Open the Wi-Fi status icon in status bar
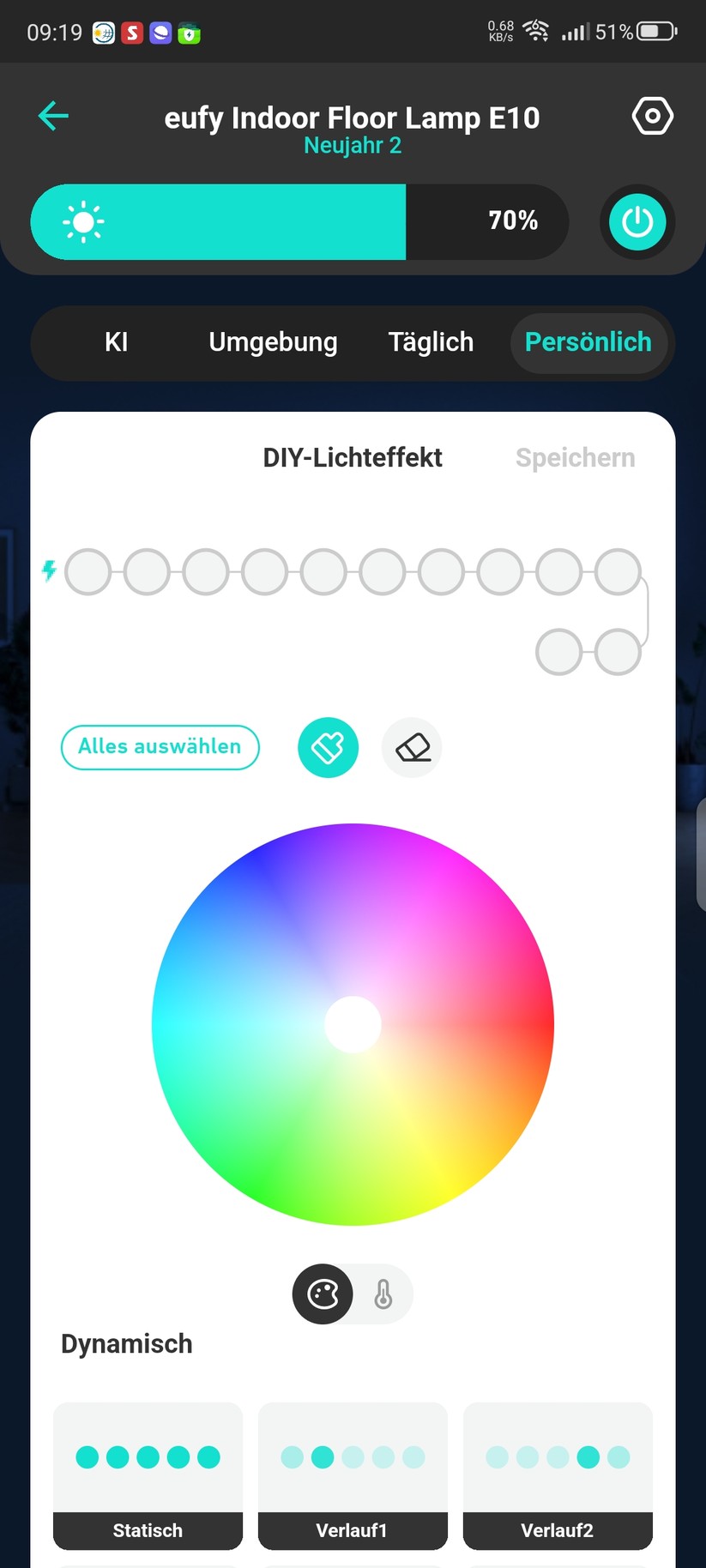 (x=536, y=31)
